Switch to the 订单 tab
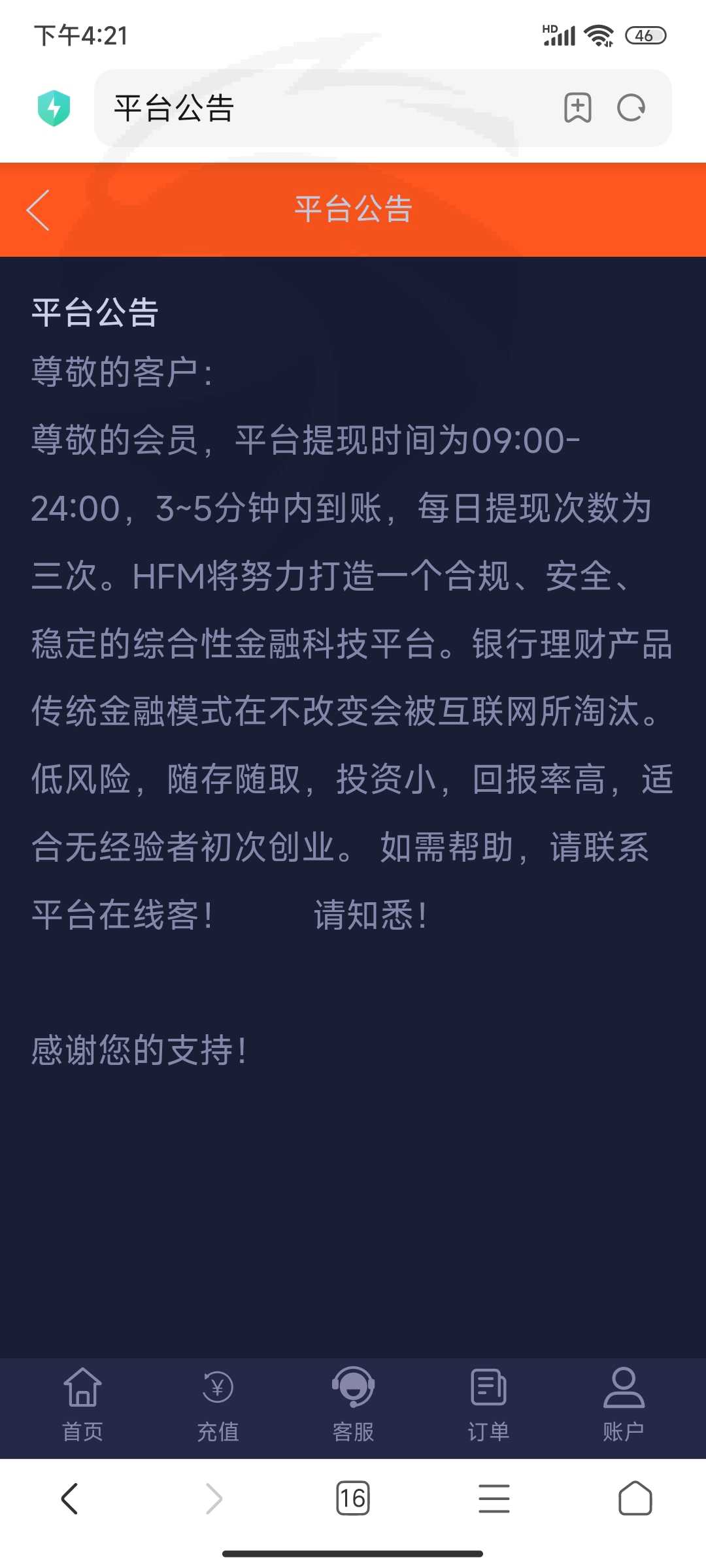The height and width of the screenshot is (1568, 706). tap(488, 1405)
